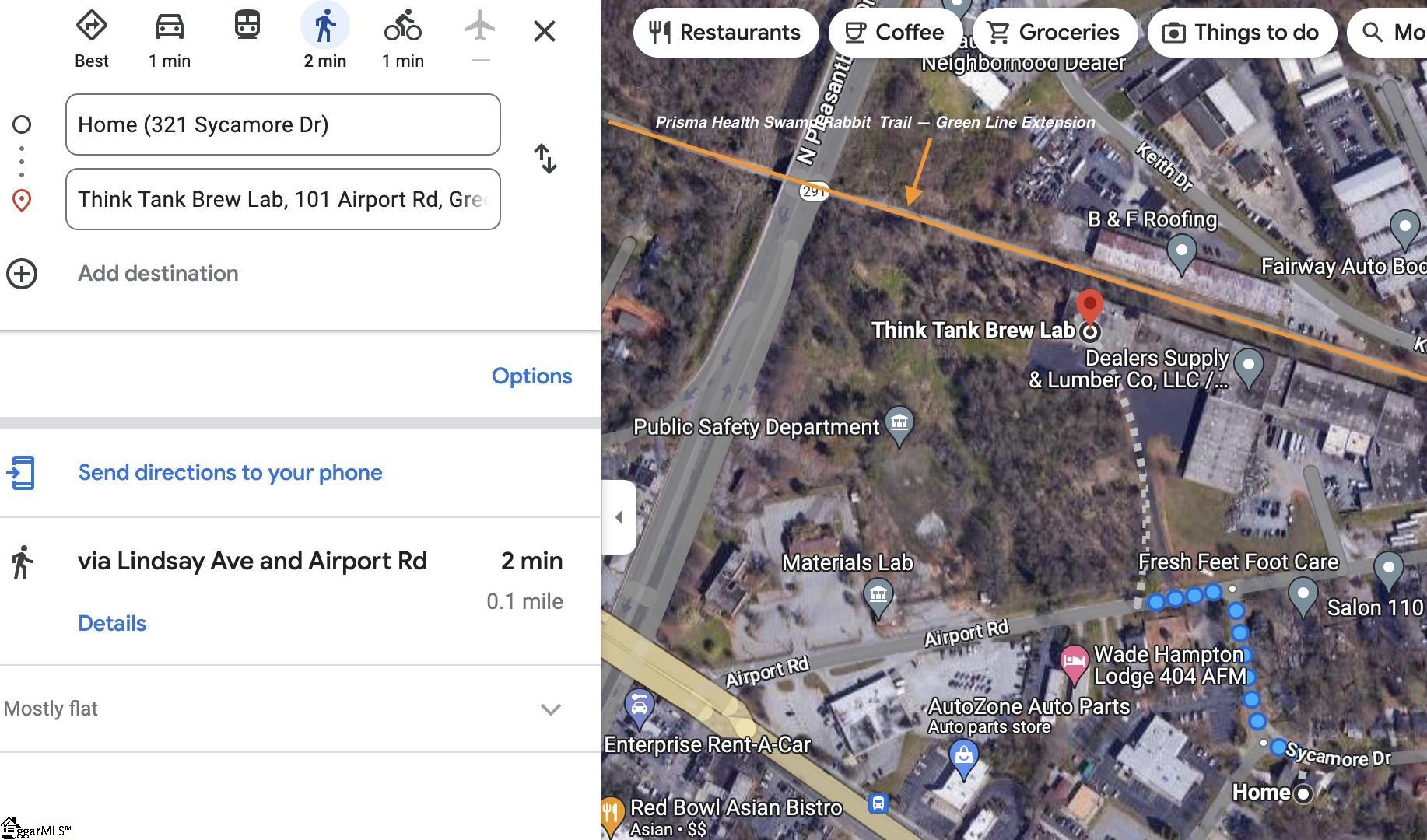The height and width of the screenshot is (840, 1427).
Task: Switch to transit directions
Action: 247,27
